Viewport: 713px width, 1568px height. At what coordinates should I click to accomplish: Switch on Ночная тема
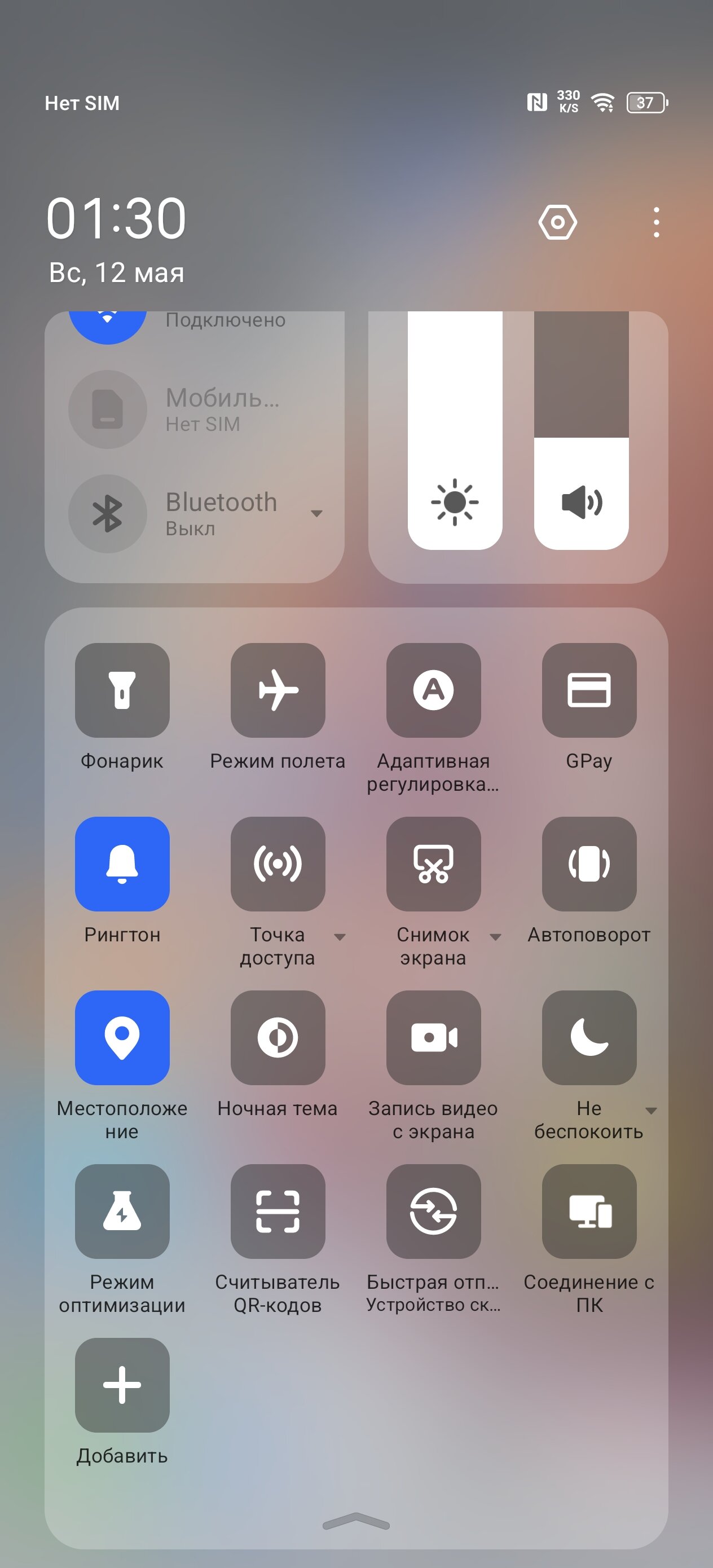click(x=278, y=1038)
